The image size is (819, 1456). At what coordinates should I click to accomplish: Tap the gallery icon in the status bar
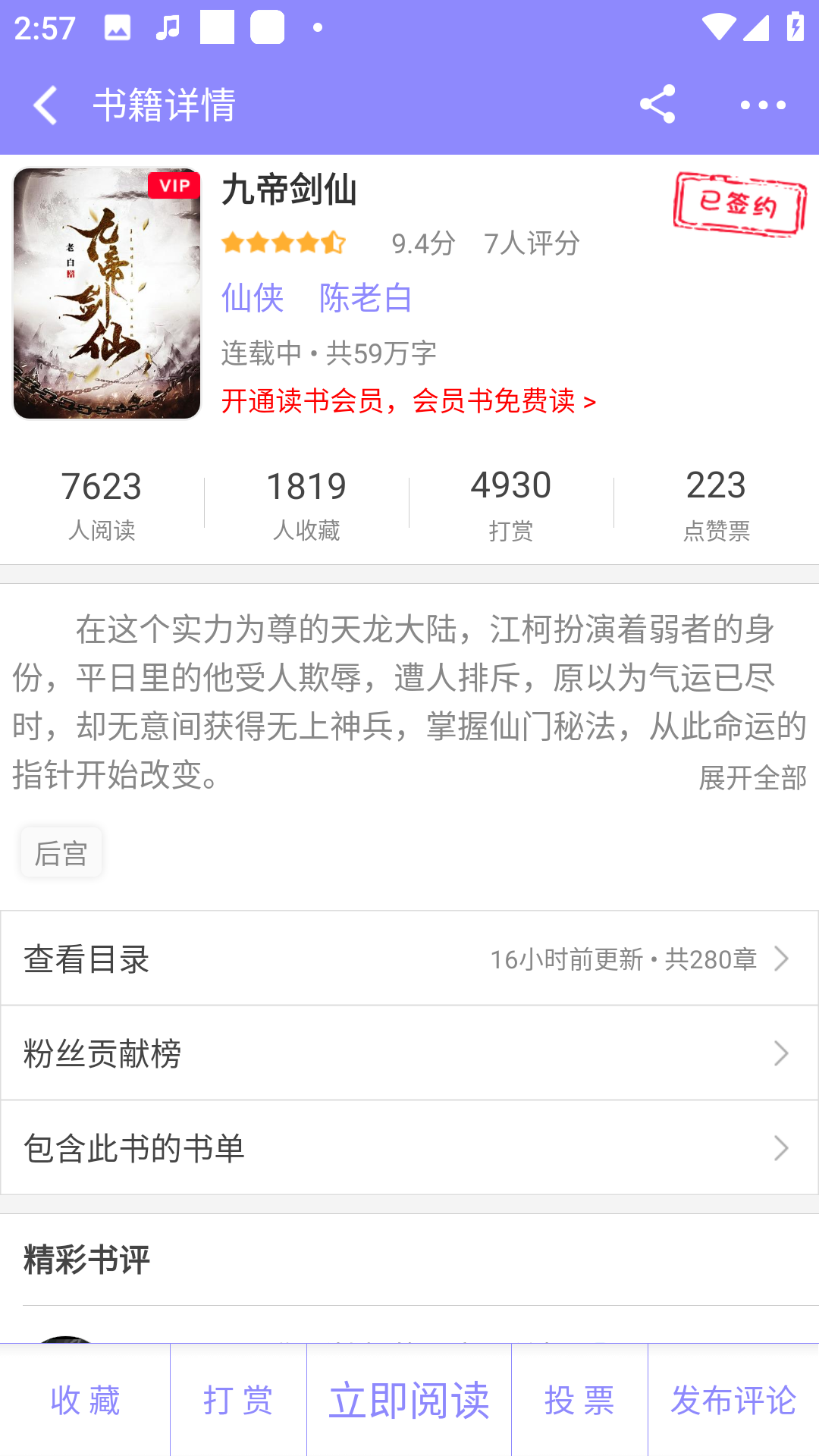118,28
